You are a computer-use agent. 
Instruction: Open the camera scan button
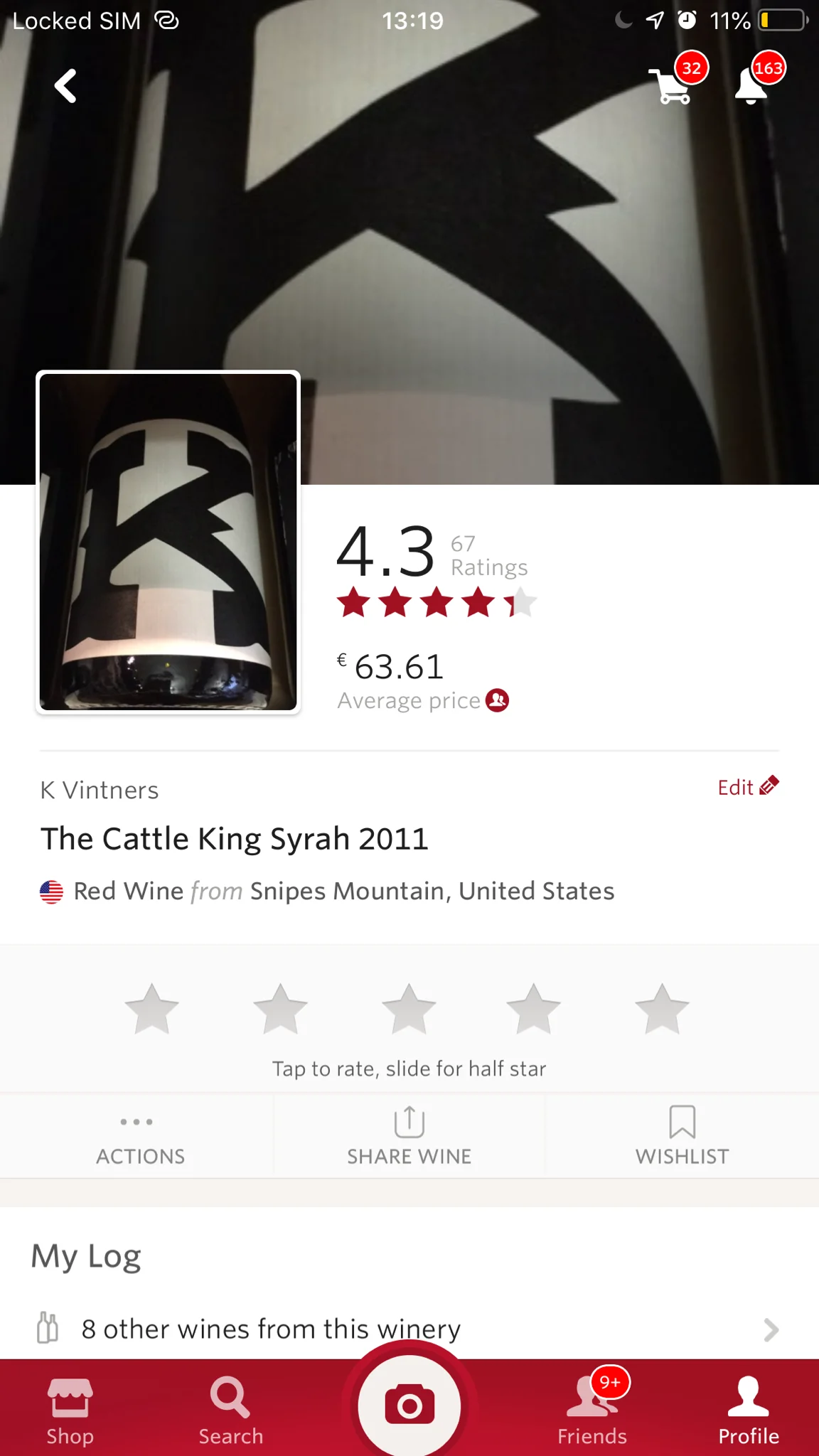pyautogui.click(x=409, y=1406)
